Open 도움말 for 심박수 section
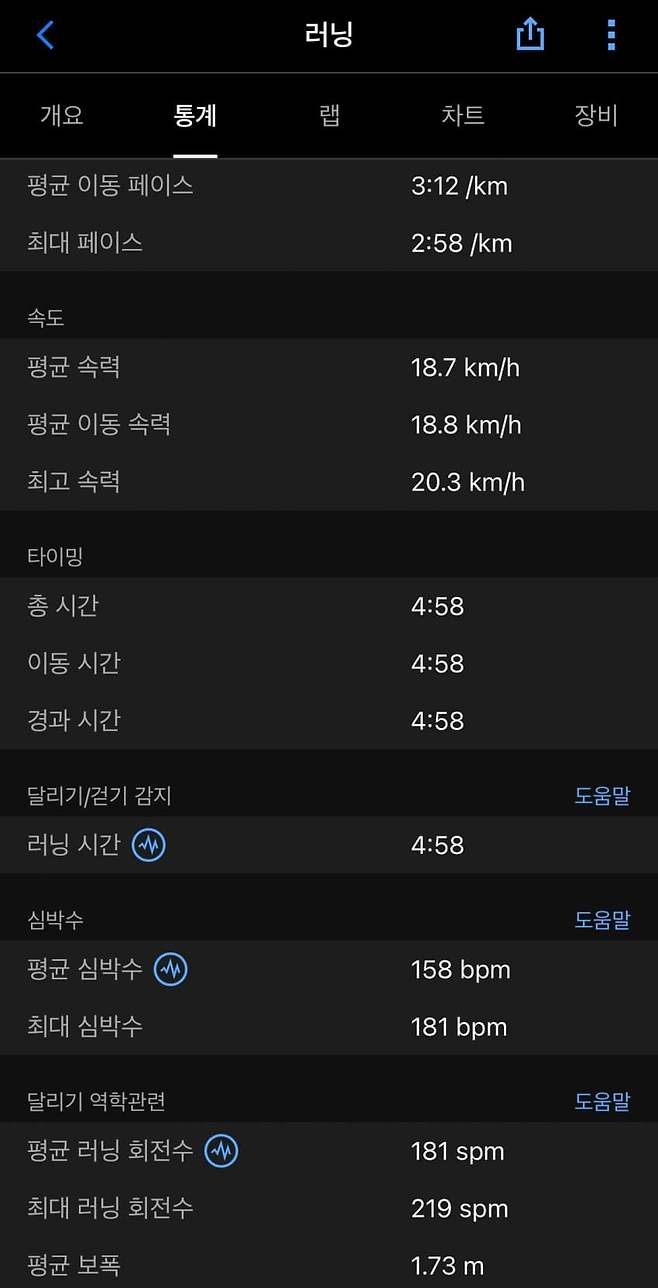658x1288 pixels. coord(602,920)
